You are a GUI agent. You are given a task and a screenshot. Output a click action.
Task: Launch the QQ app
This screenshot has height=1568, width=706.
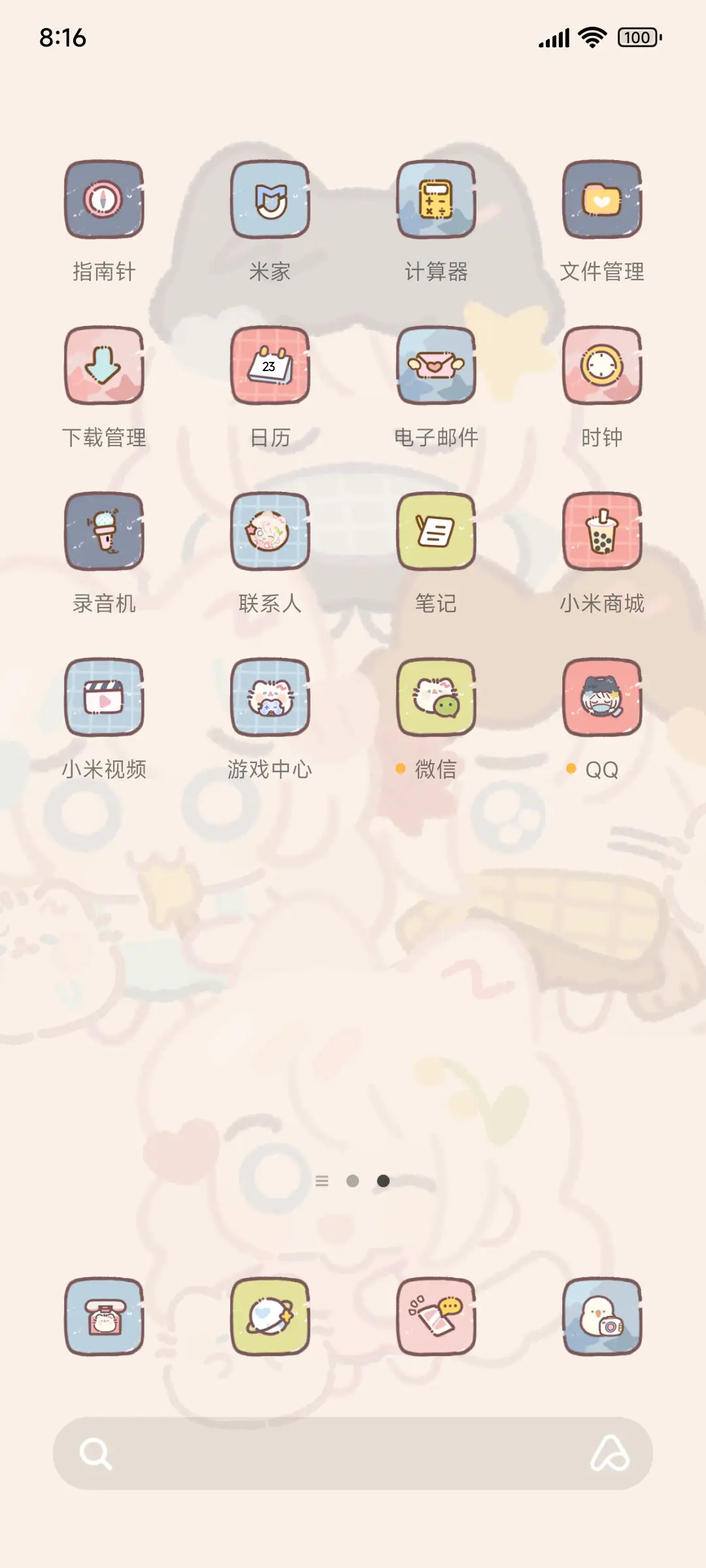(602, 698)
